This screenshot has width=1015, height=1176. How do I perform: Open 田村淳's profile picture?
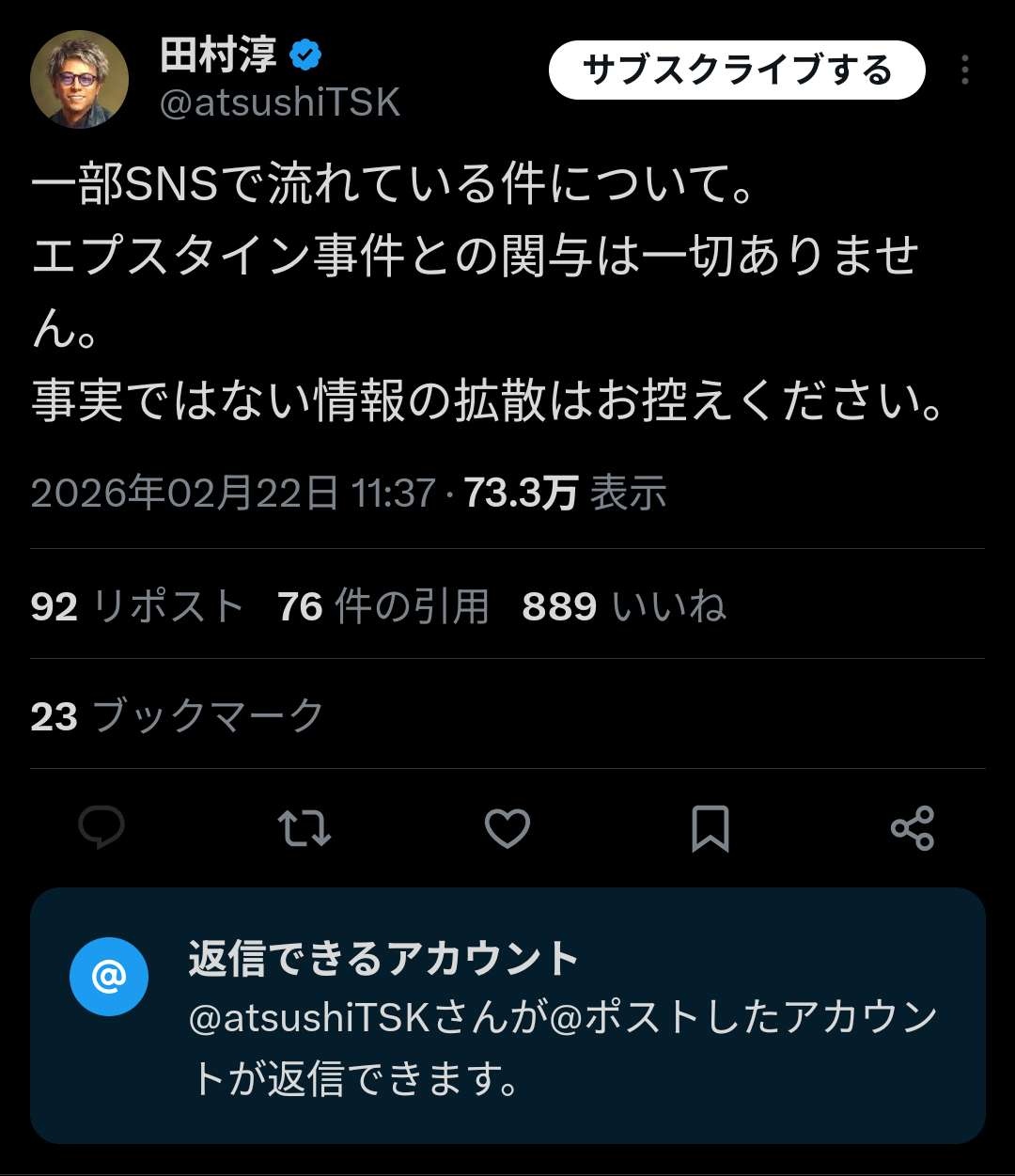coord(80,79)
